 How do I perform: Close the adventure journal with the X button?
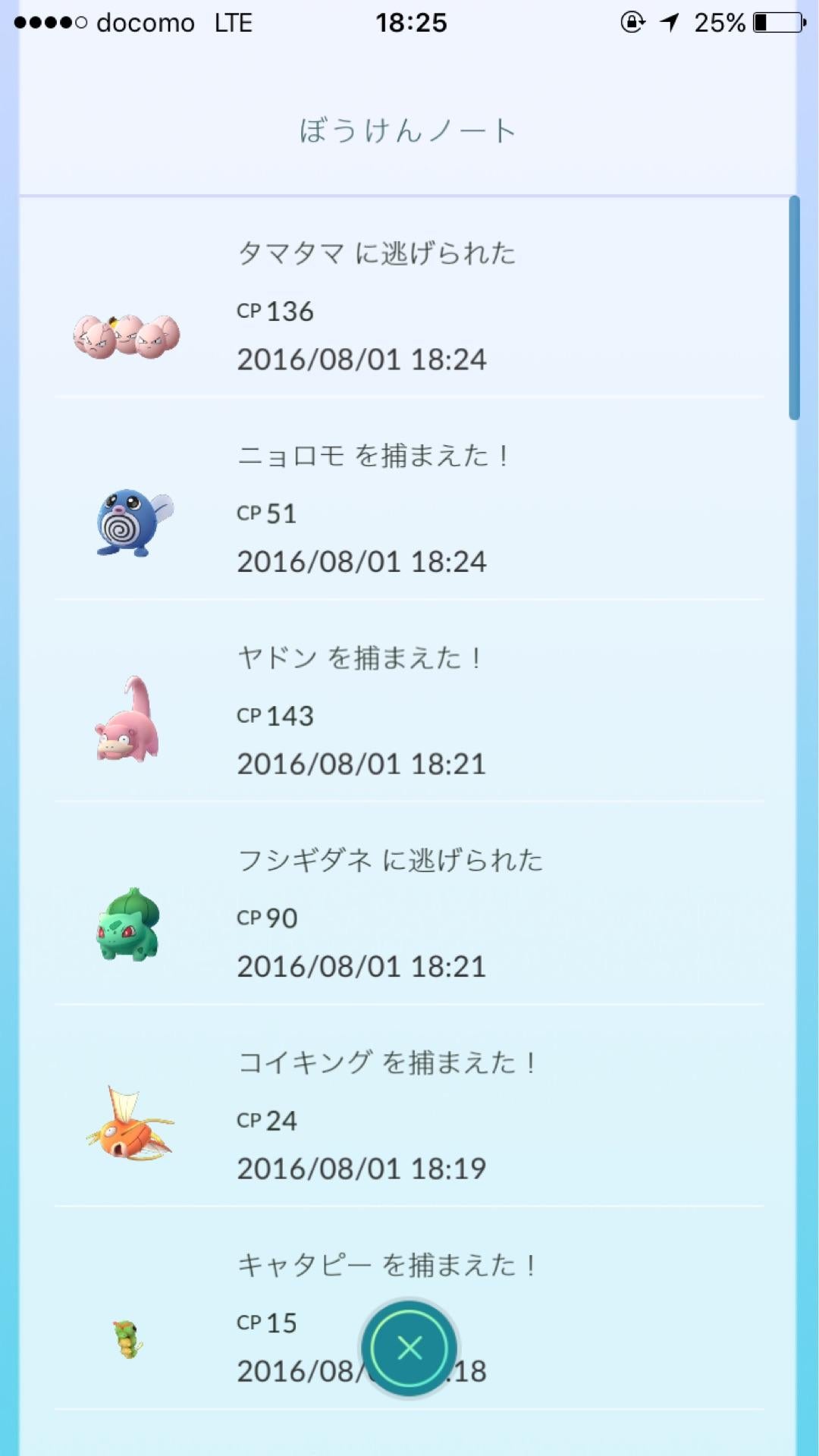coord(409,1348)
